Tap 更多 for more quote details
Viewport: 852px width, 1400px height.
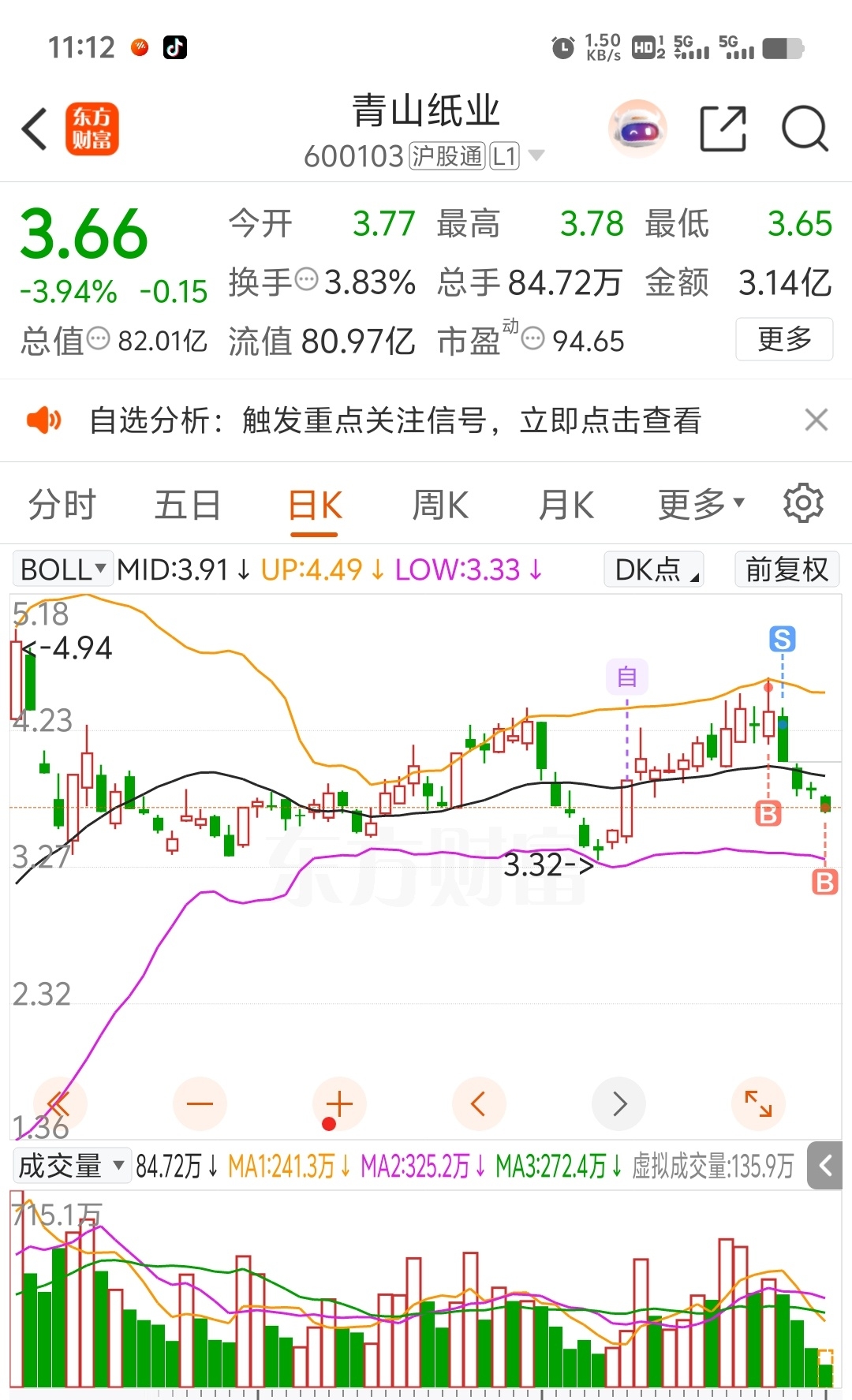click(x=783, y=339)
